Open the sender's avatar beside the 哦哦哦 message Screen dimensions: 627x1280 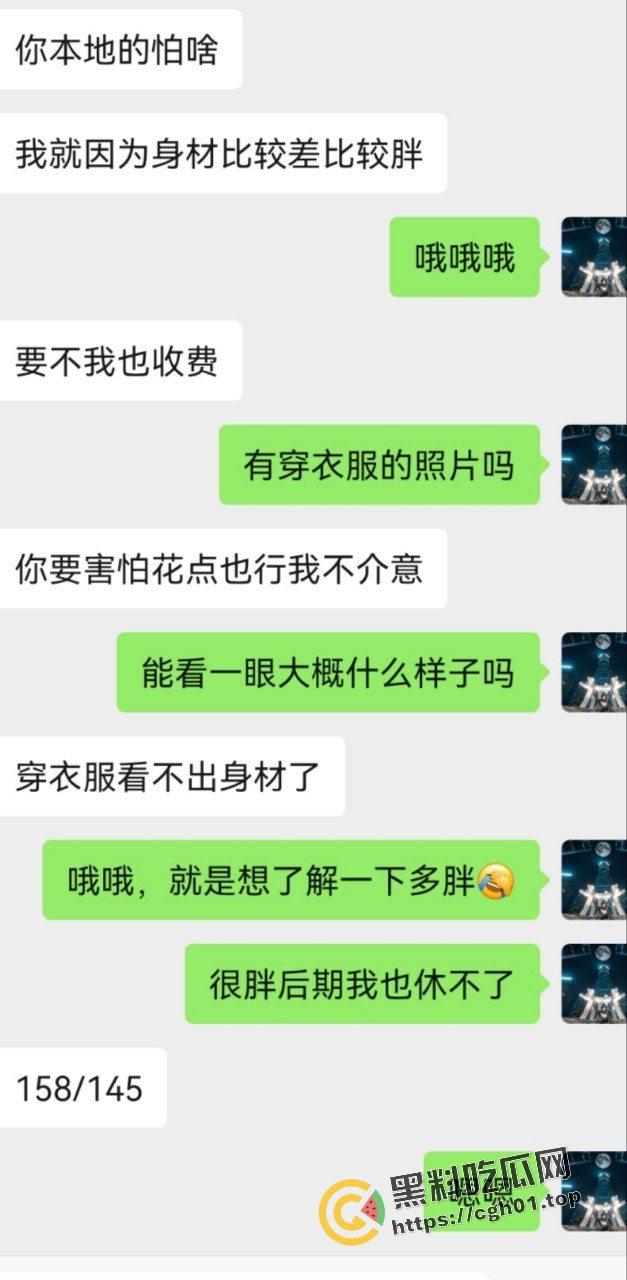pyautogui.click(x=593, y=257)
